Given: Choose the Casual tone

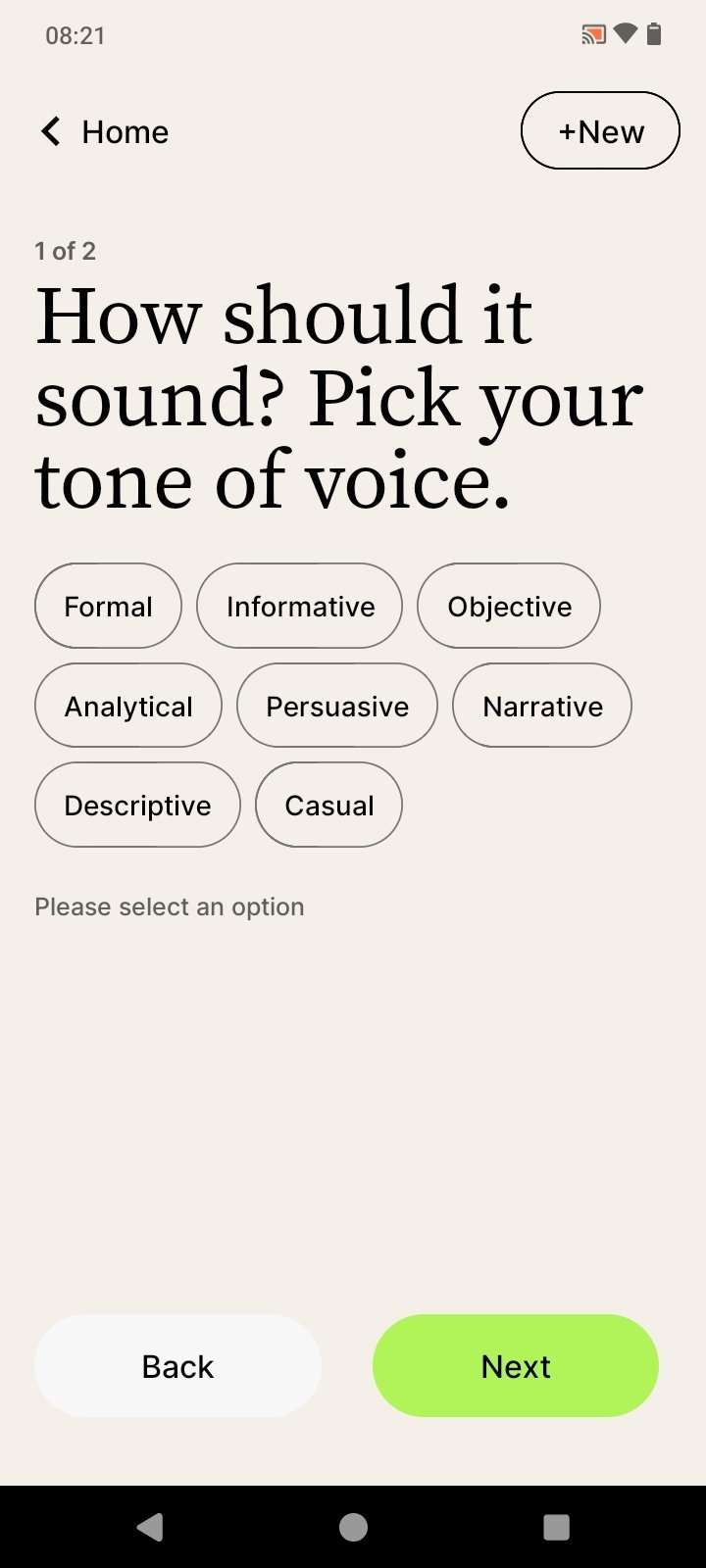Looking at the screenshot, I should click(x=329, y=806).
